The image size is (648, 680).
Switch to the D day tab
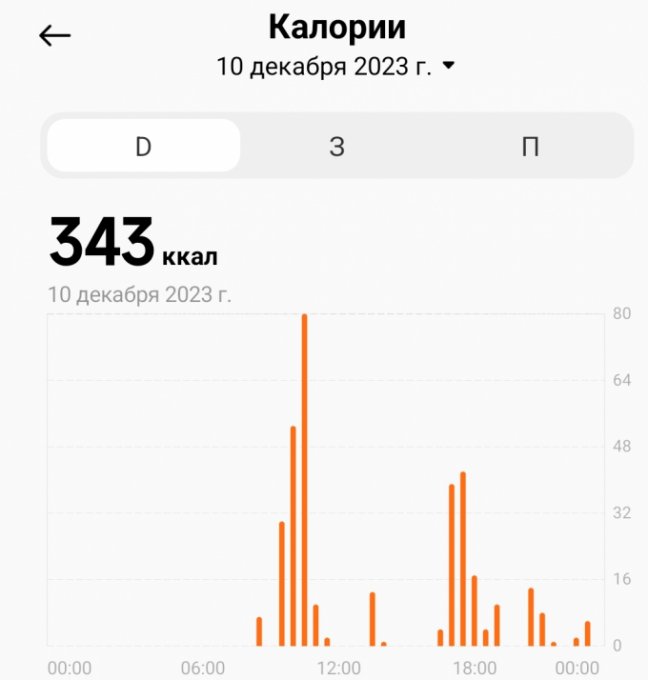tap(143, 146)
